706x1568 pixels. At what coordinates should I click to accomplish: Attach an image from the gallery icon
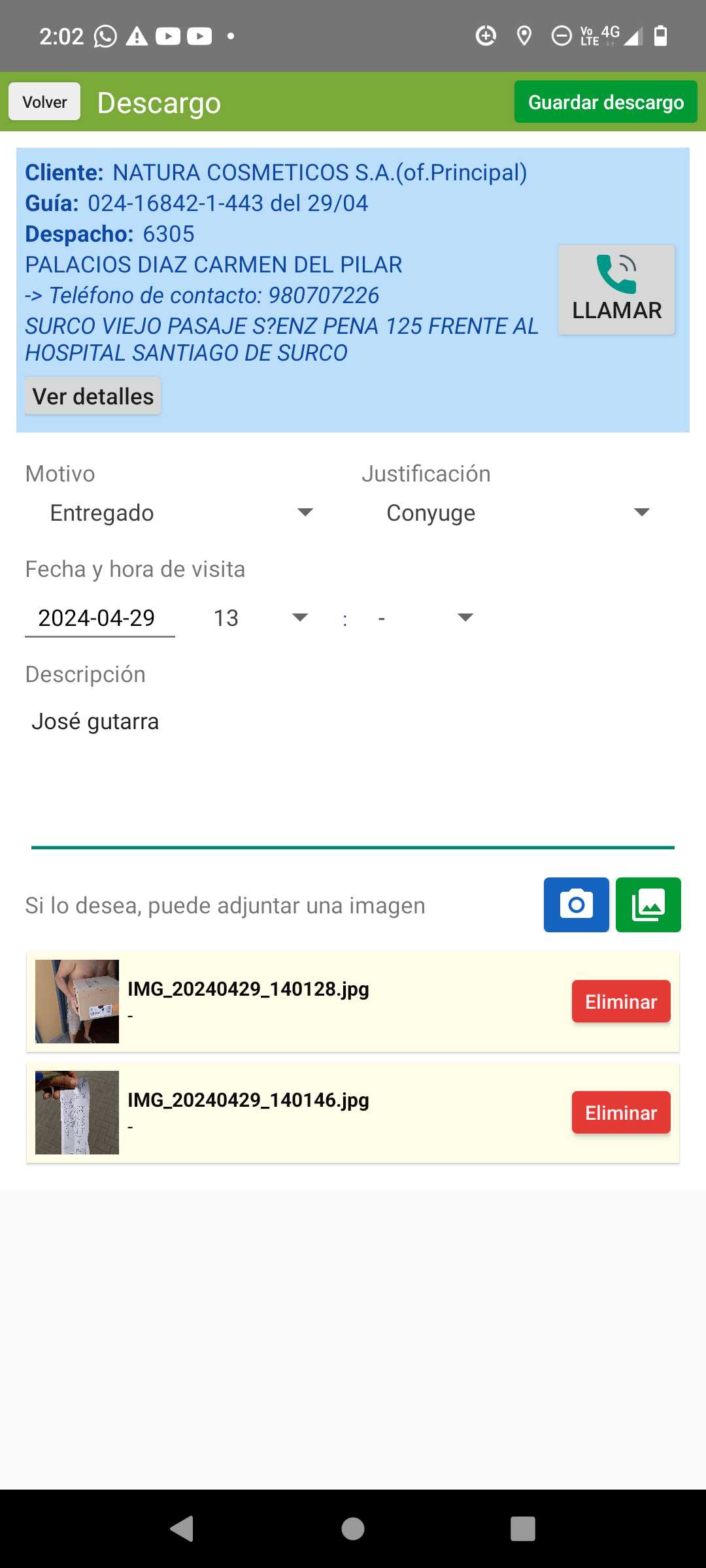click(648, 905)
